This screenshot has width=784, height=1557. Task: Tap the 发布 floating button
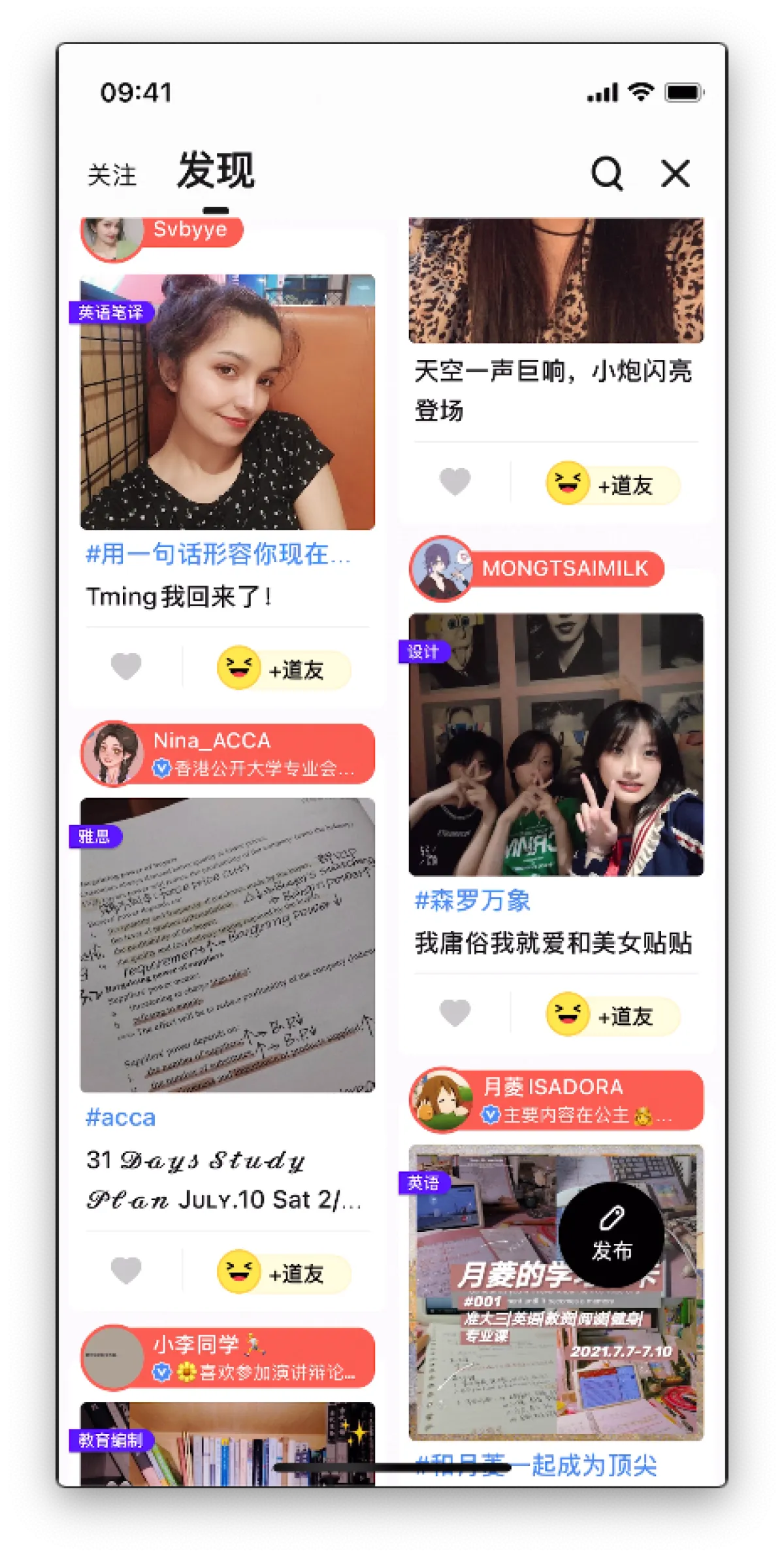pyautogui.click(x=612, y=1234)
